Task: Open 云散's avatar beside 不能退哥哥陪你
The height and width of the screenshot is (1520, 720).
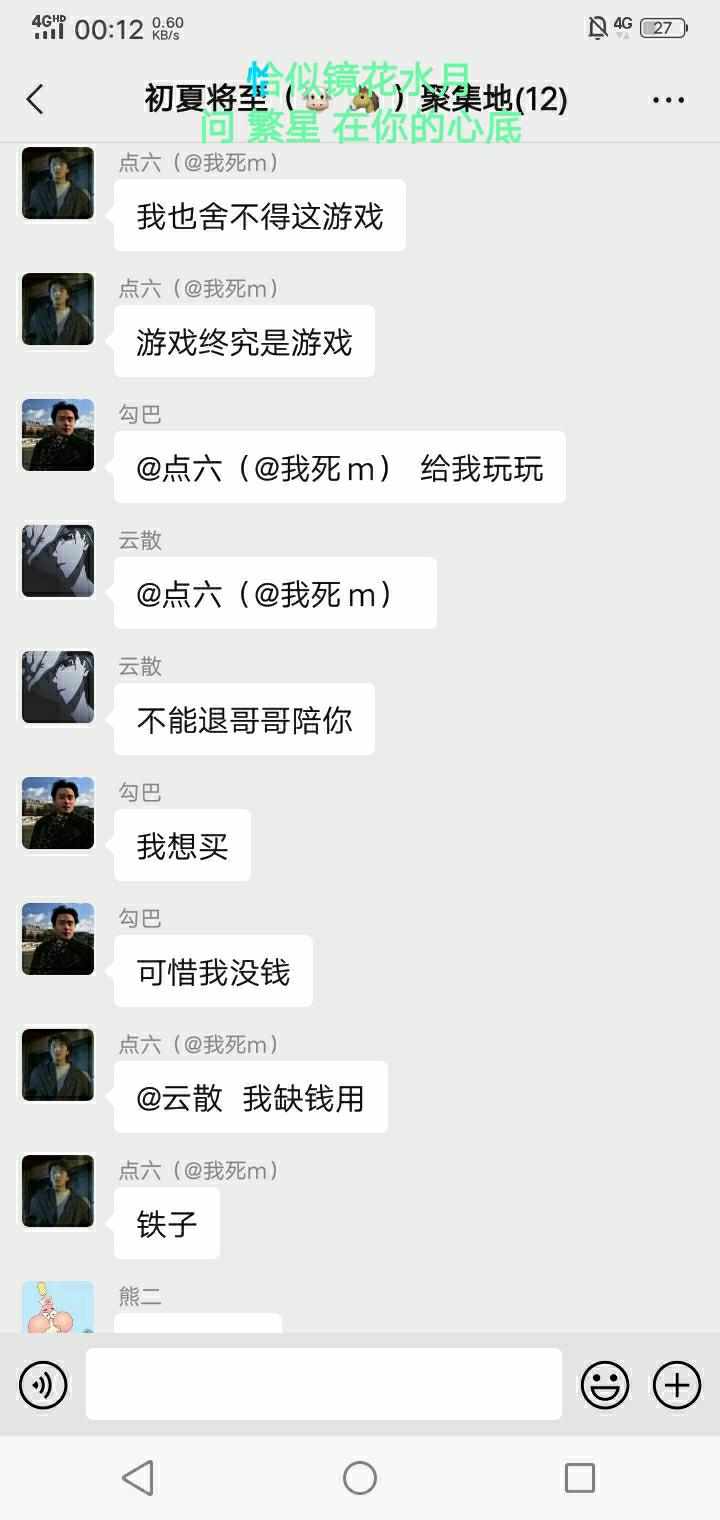Action: (58, 687)
